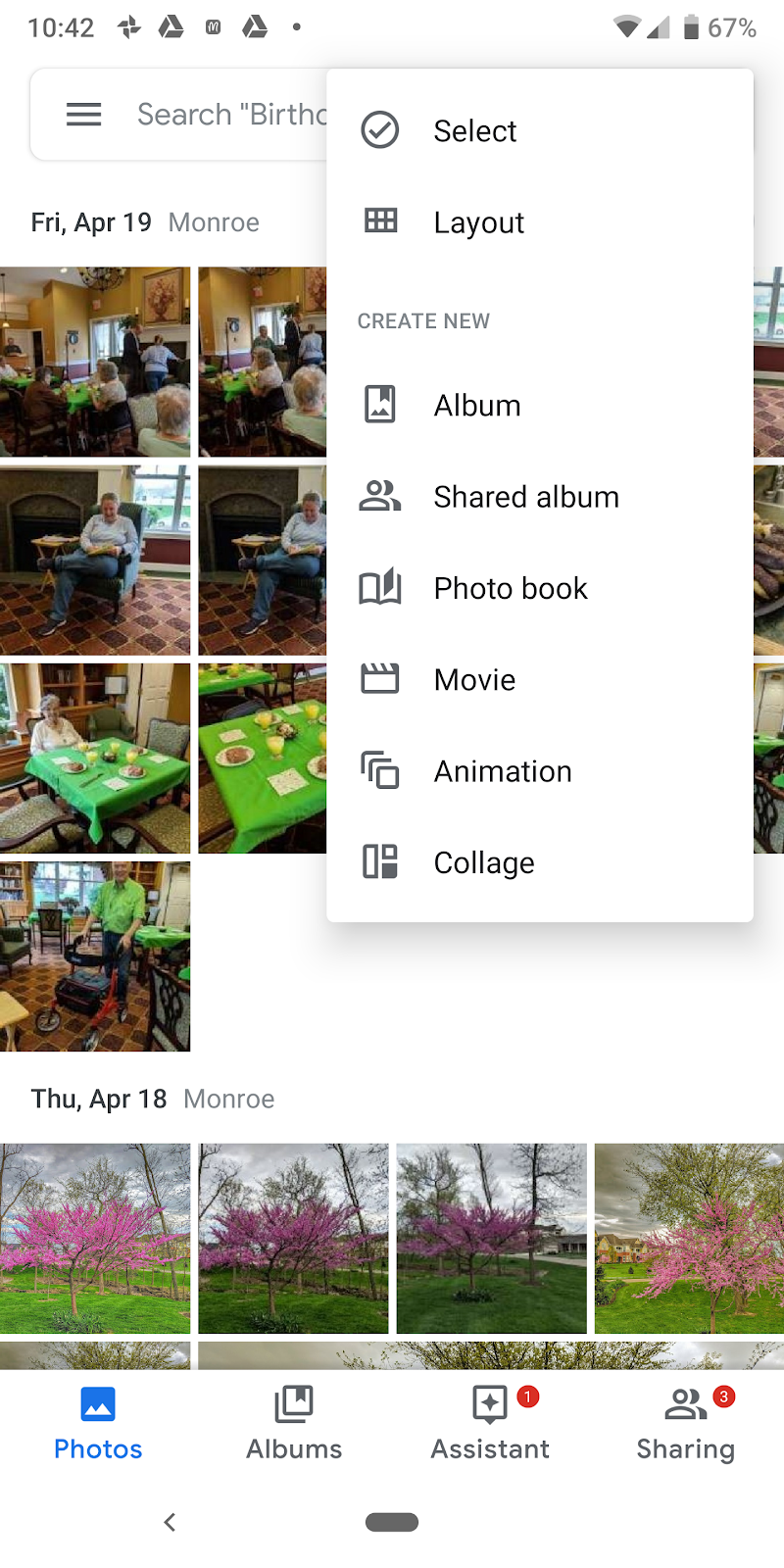Screen dimensions: 784x1568
Task: Go back using the navigation arrow
Action: (171, 1522)
